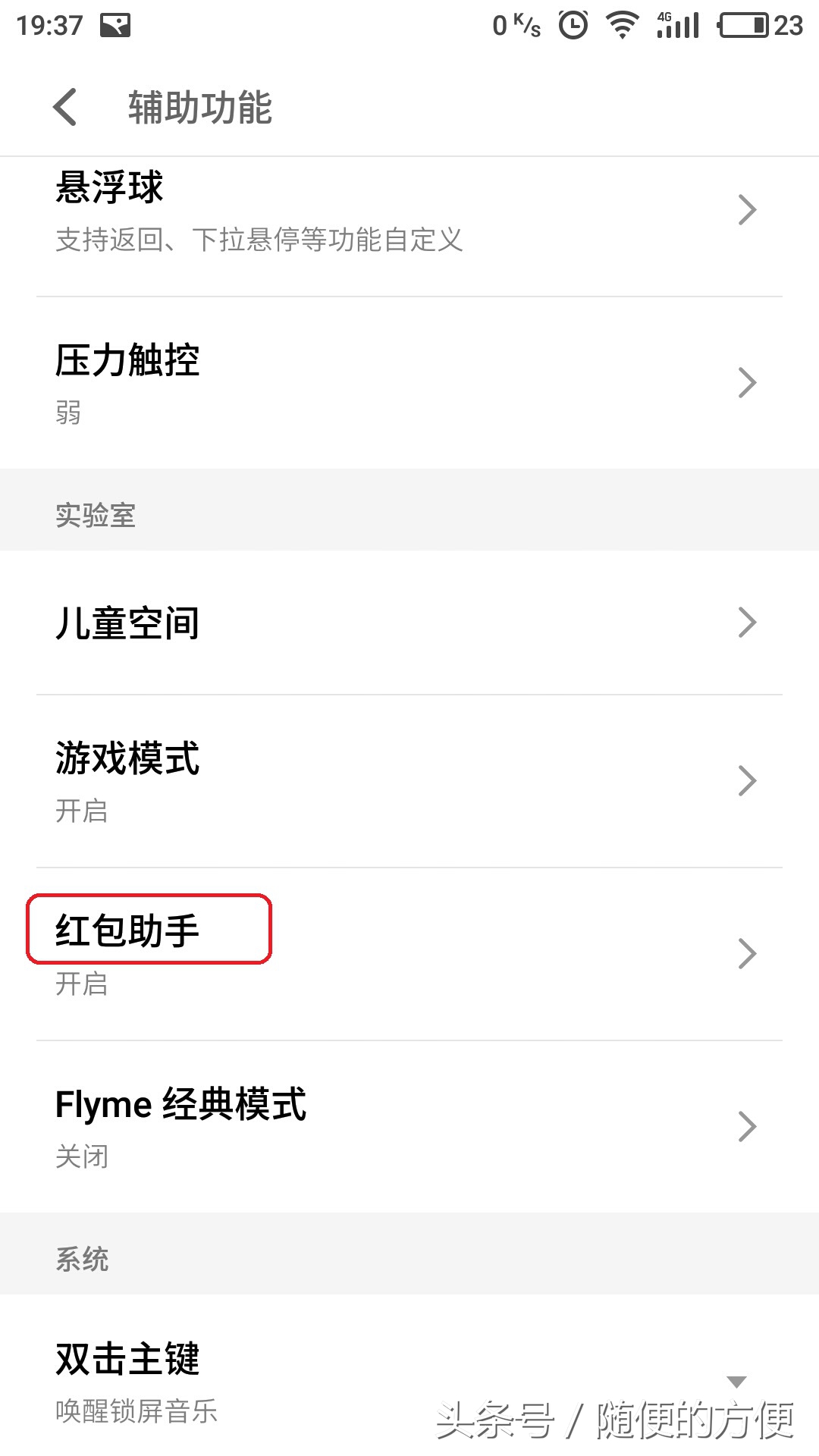Expand 儿童空间 via its chevron
The height and width of the screenshot is (1456, 819).
click(747, 622)
